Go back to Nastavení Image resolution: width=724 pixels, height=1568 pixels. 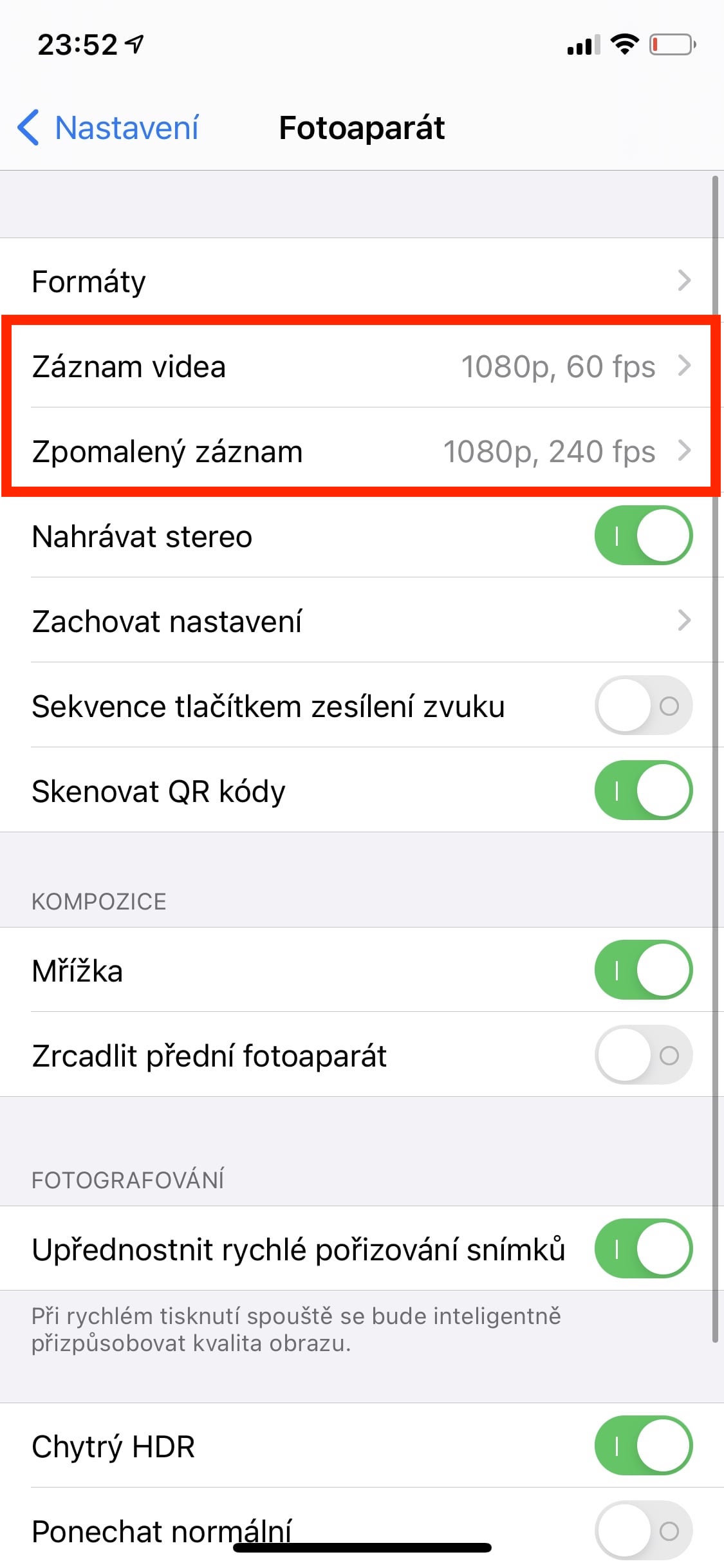click(x=108, y=127)
